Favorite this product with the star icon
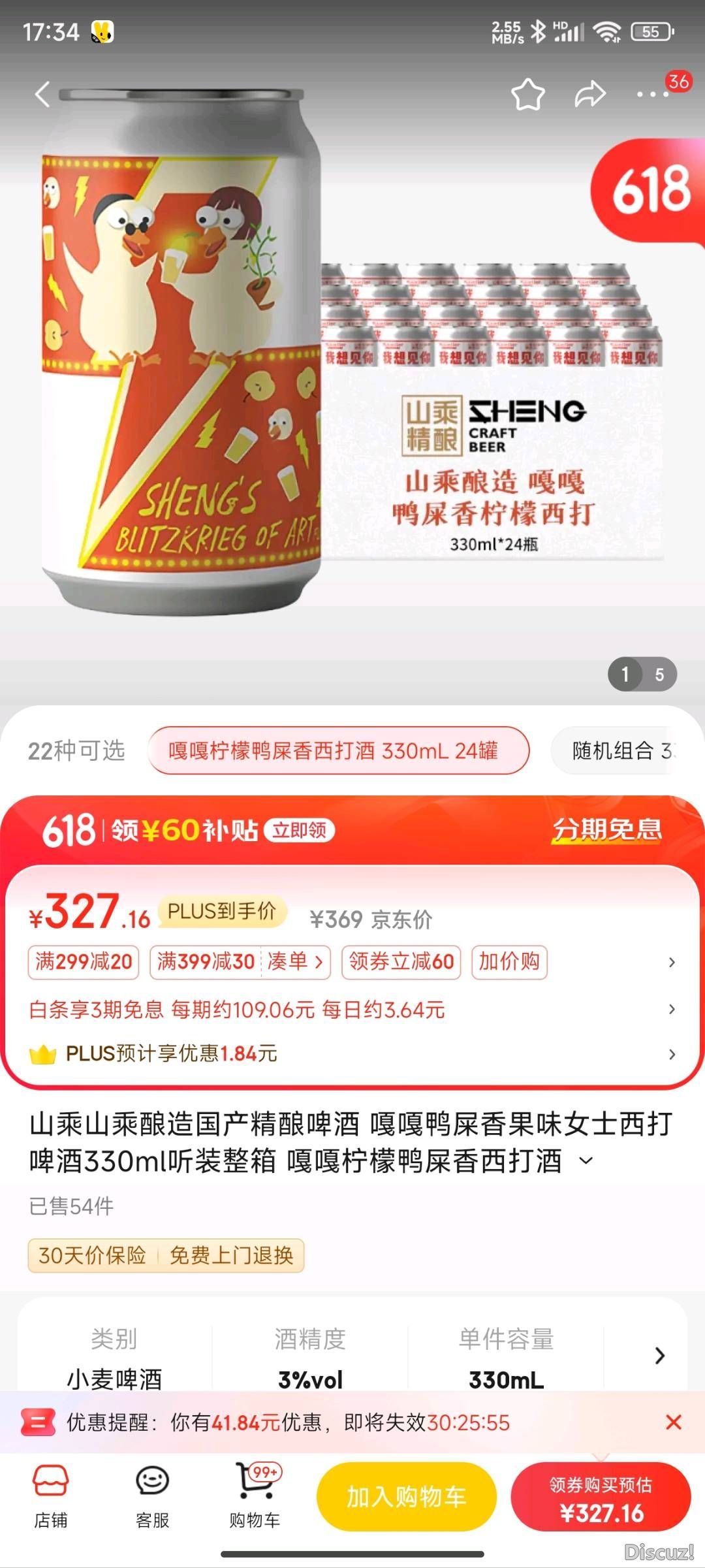705x1568 pixels. (527, 95)
